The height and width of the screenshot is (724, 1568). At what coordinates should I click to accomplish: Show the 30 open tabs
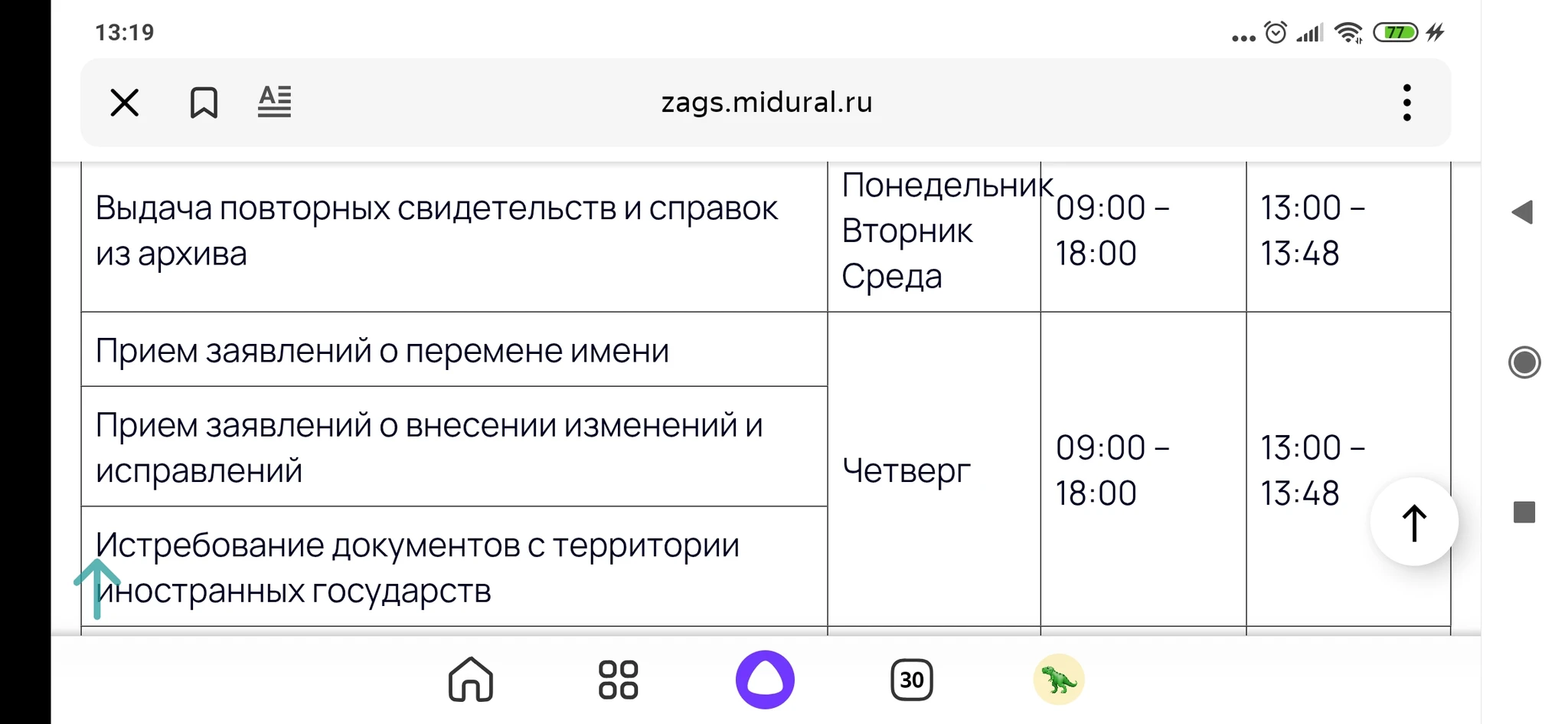pos(911,680)
